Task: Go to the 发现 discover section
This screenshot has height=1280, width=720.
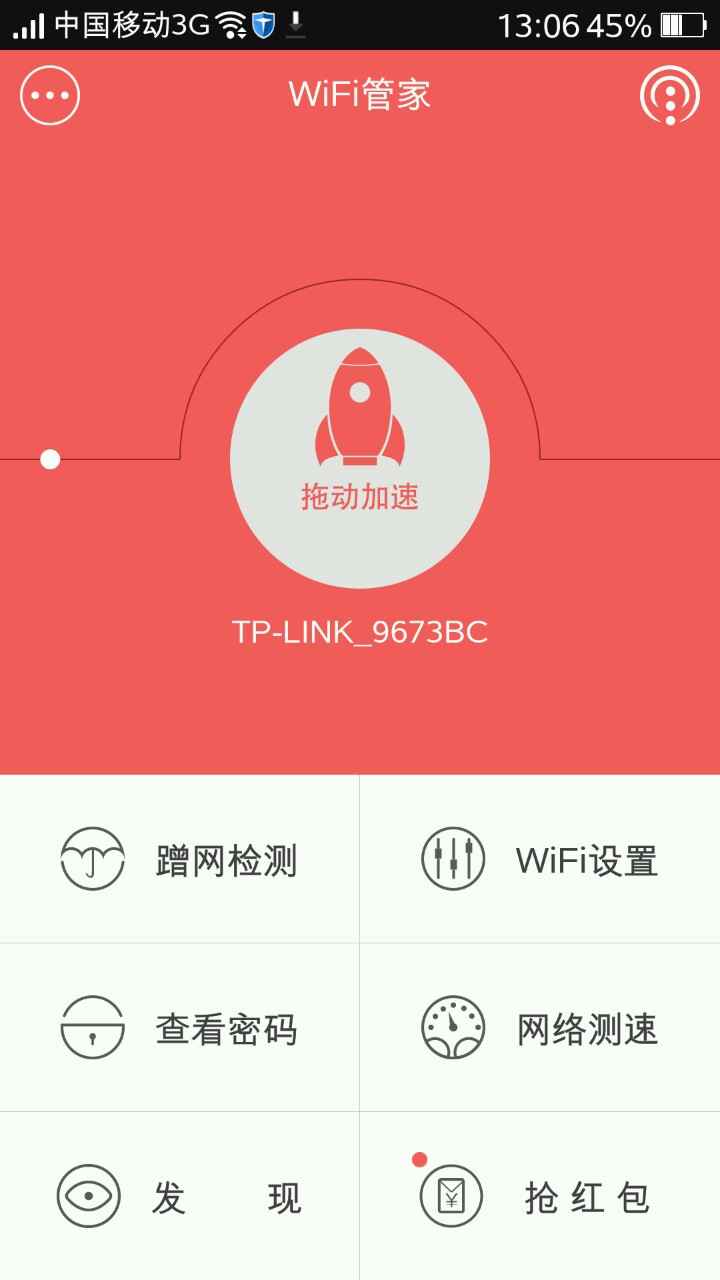Action: [x=180, y=1196]
